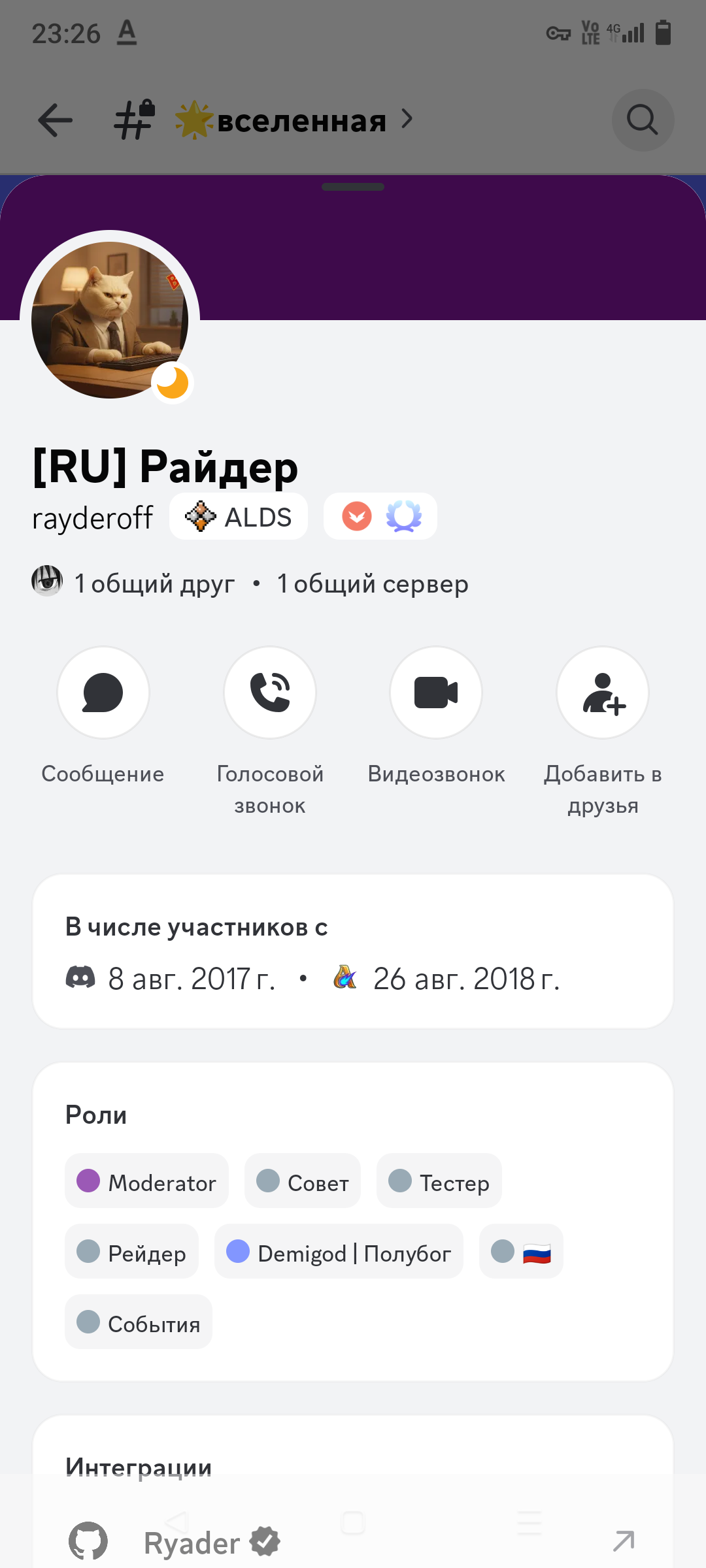706x1568 pixels.
Task: Show the 1 mutual server
Action: pos(373,583)
